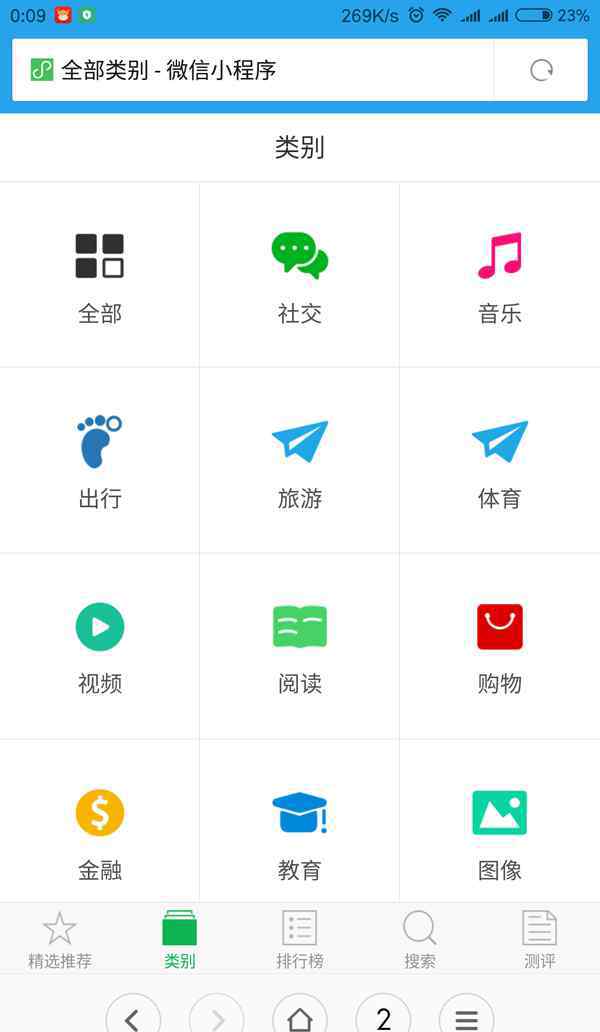Switch to the 排行榜 tab
The height and width of the screenshot is (1032, 600).
(x=299, y=939)
